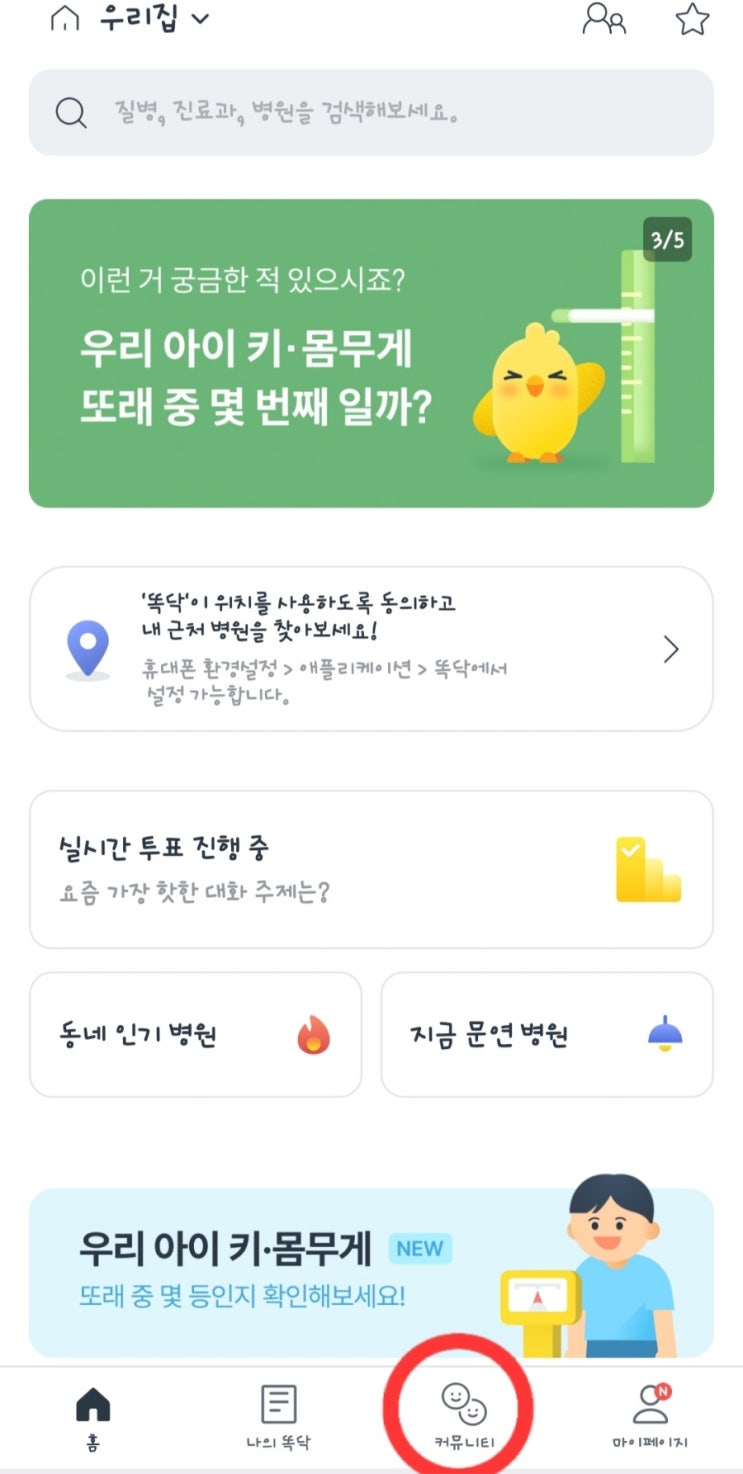Open 실시간 투표 진행 중 card

click(371, 869)
